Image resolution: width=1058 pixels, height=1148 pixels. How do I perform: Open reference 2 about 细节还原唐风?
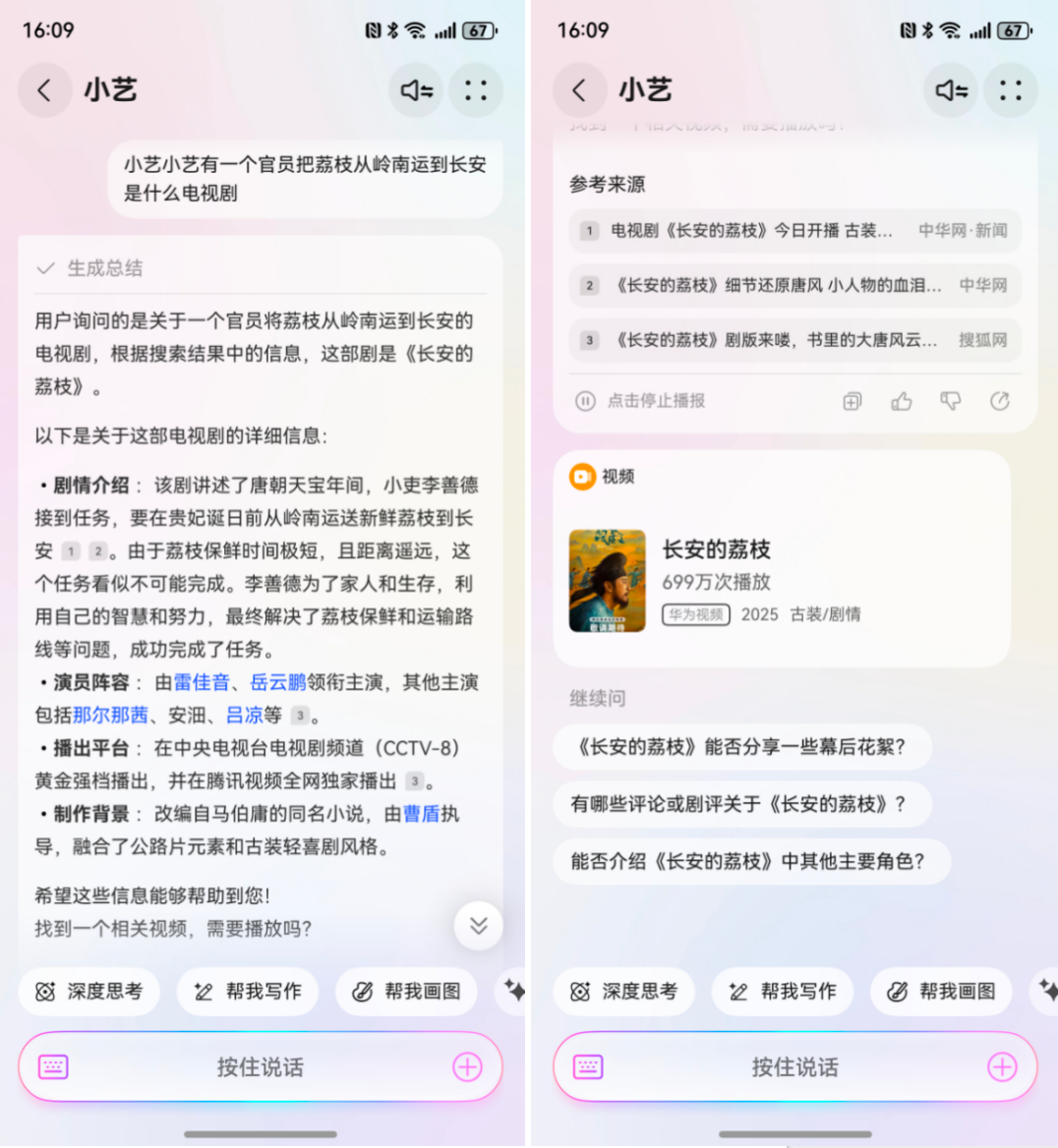click(x=794, y=286)
